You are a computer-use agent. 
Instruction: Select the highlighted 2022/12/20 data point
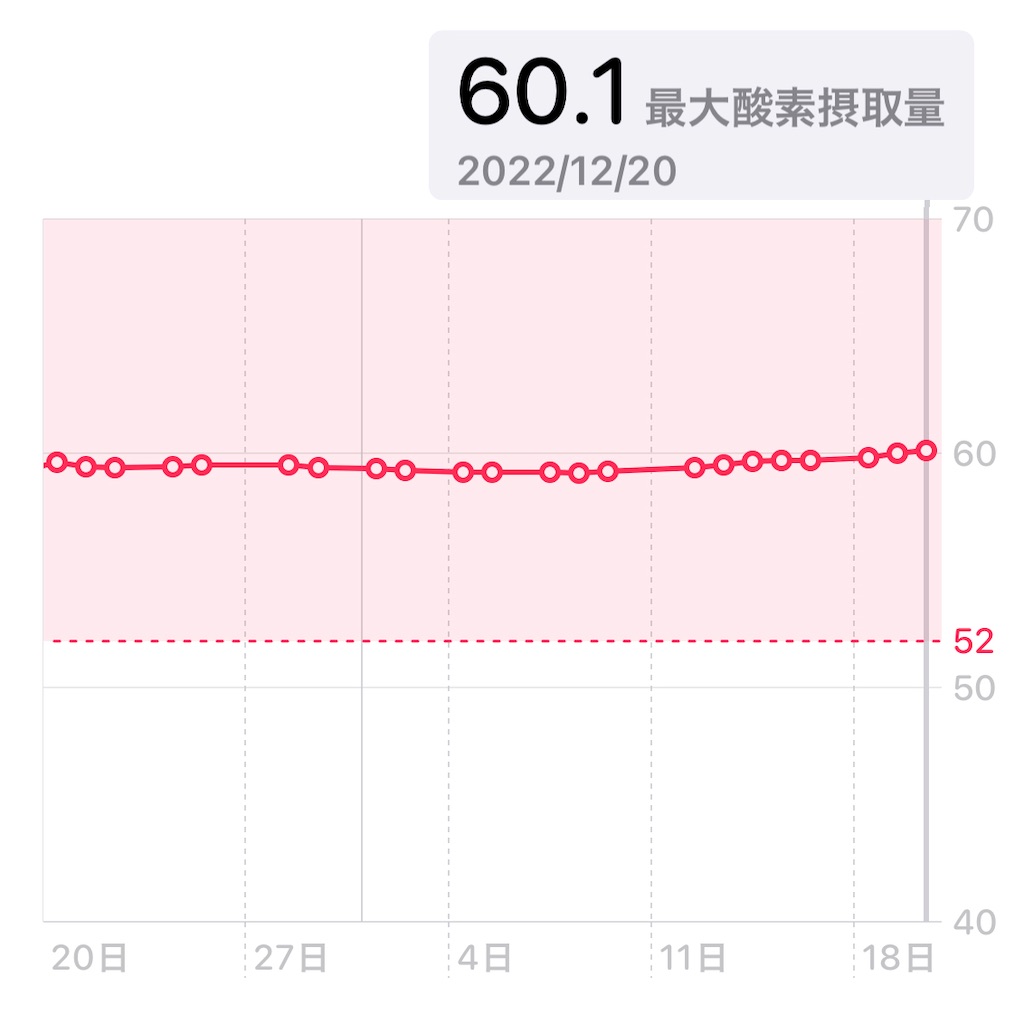pyautogui.click(x=926, y=451)
